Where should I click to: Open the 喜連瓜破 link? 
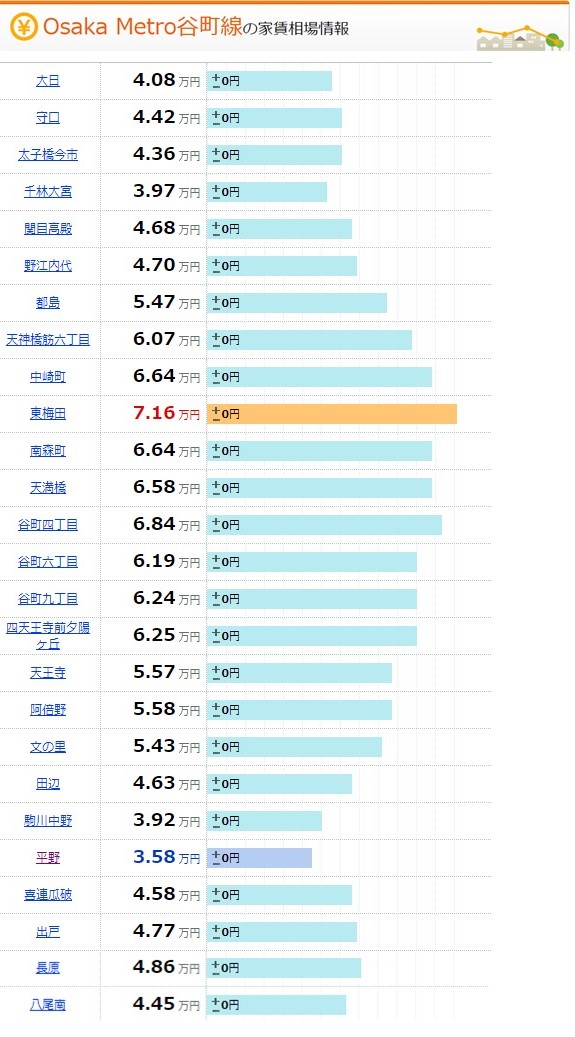tap(48, 895)
